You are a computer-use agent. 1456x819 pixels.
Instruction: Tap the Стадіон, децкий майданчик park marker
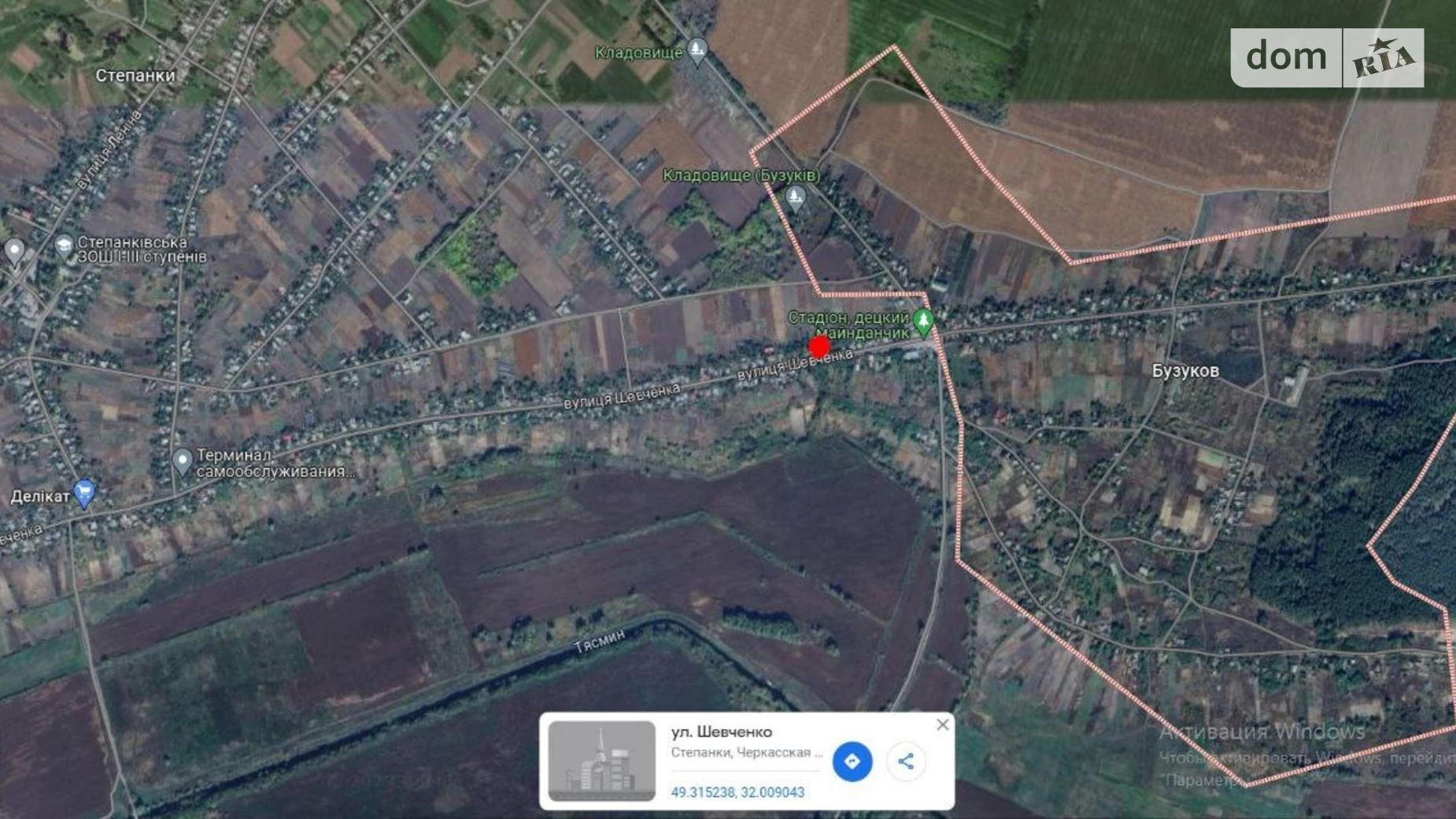[x=923, y=321]
